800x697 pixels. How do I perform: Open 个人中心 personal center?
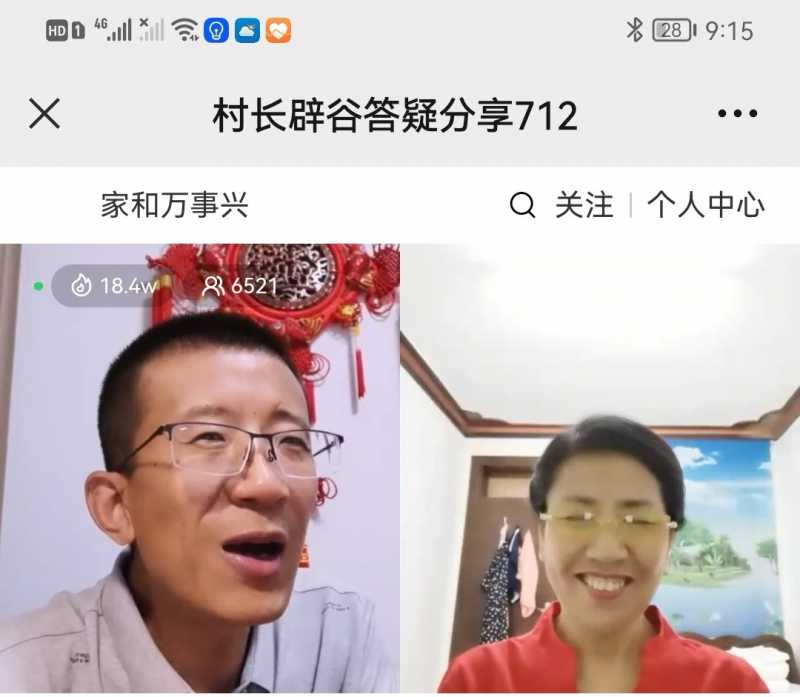pyautogui.click(x=705, y=206)
